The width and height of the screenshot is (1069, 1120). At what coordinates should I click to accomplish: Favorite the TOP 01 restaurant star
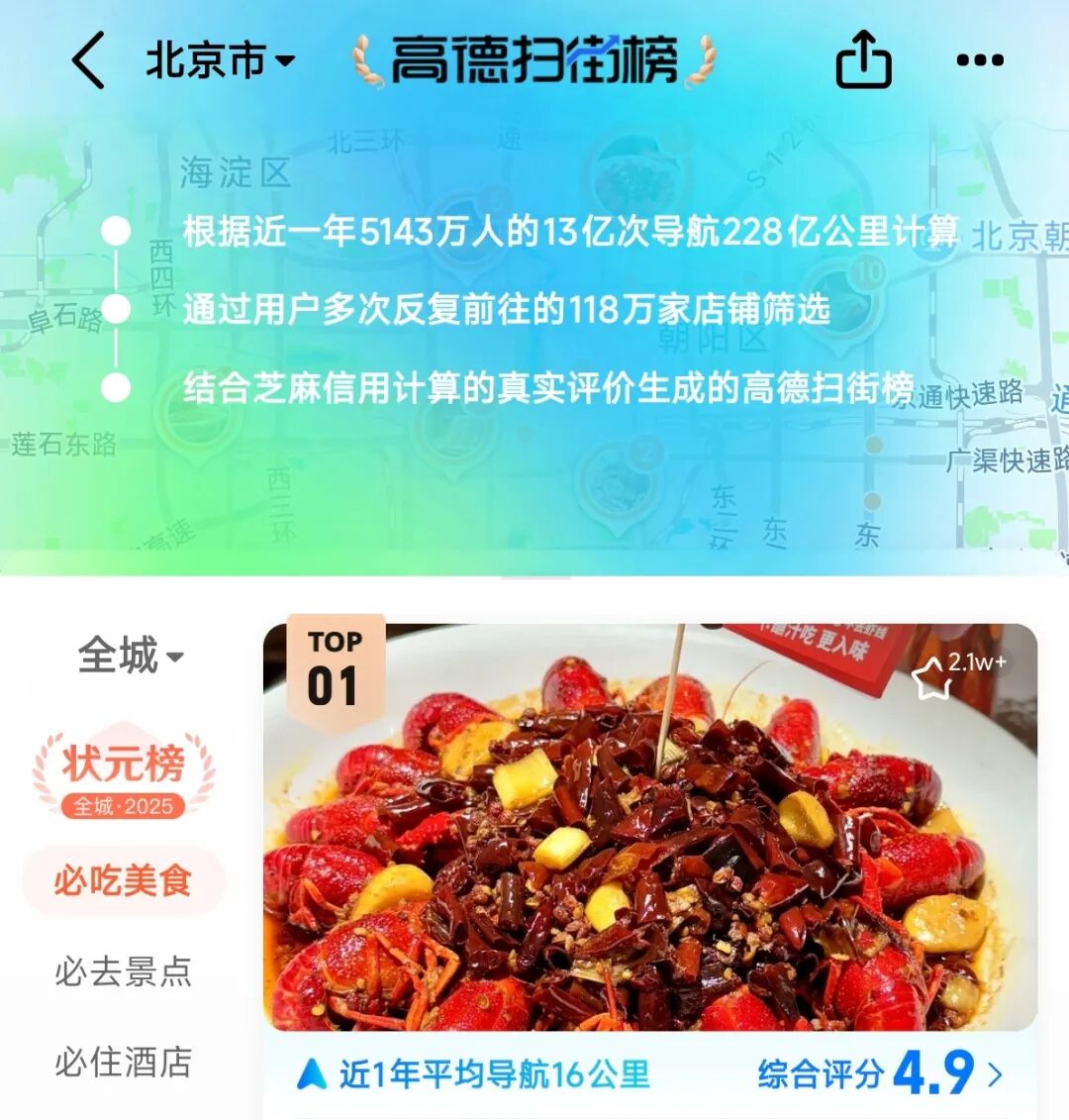click(x=931, y=679)
